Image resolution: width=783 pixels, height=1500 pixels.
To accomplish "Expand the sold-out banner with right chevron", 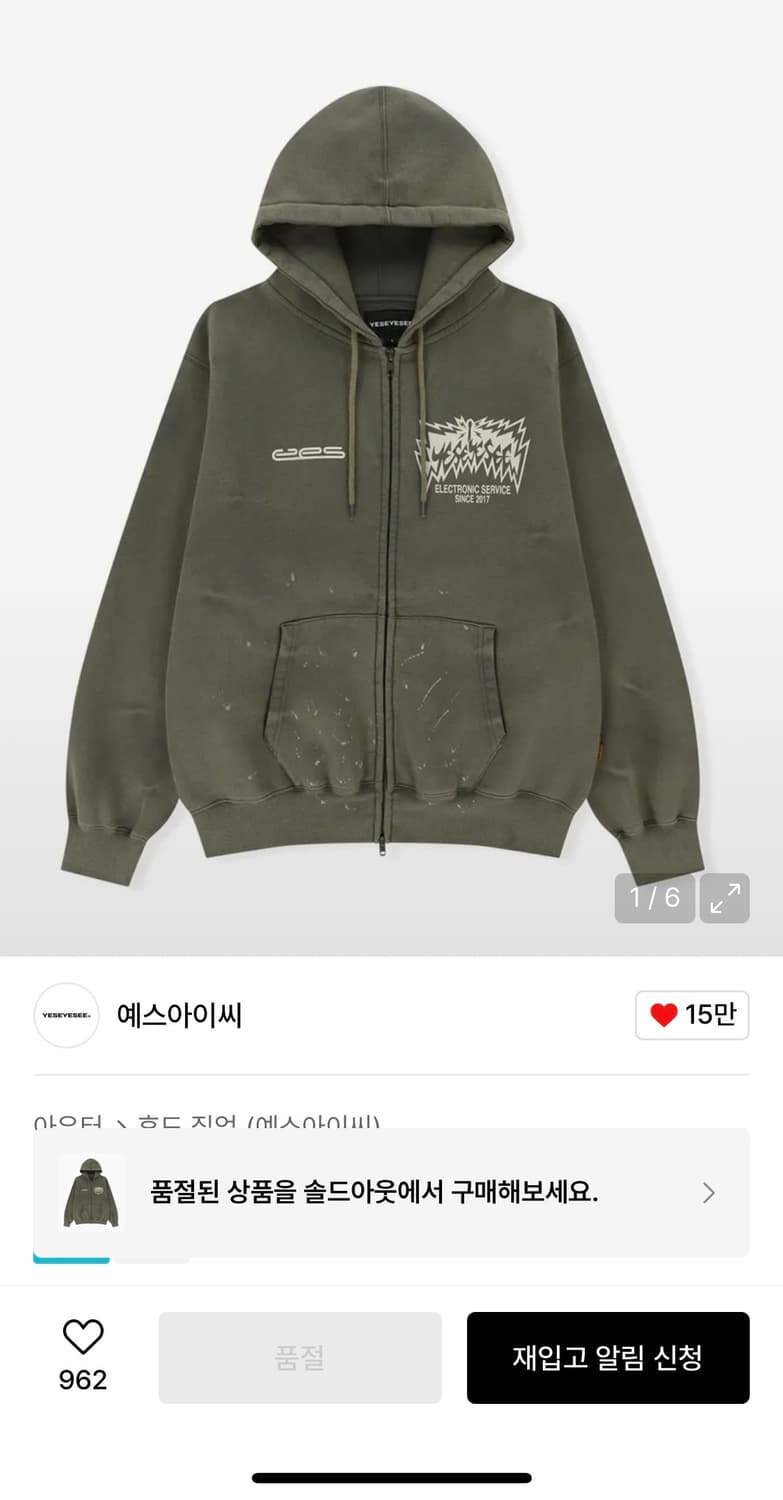I will point(708,1193).
